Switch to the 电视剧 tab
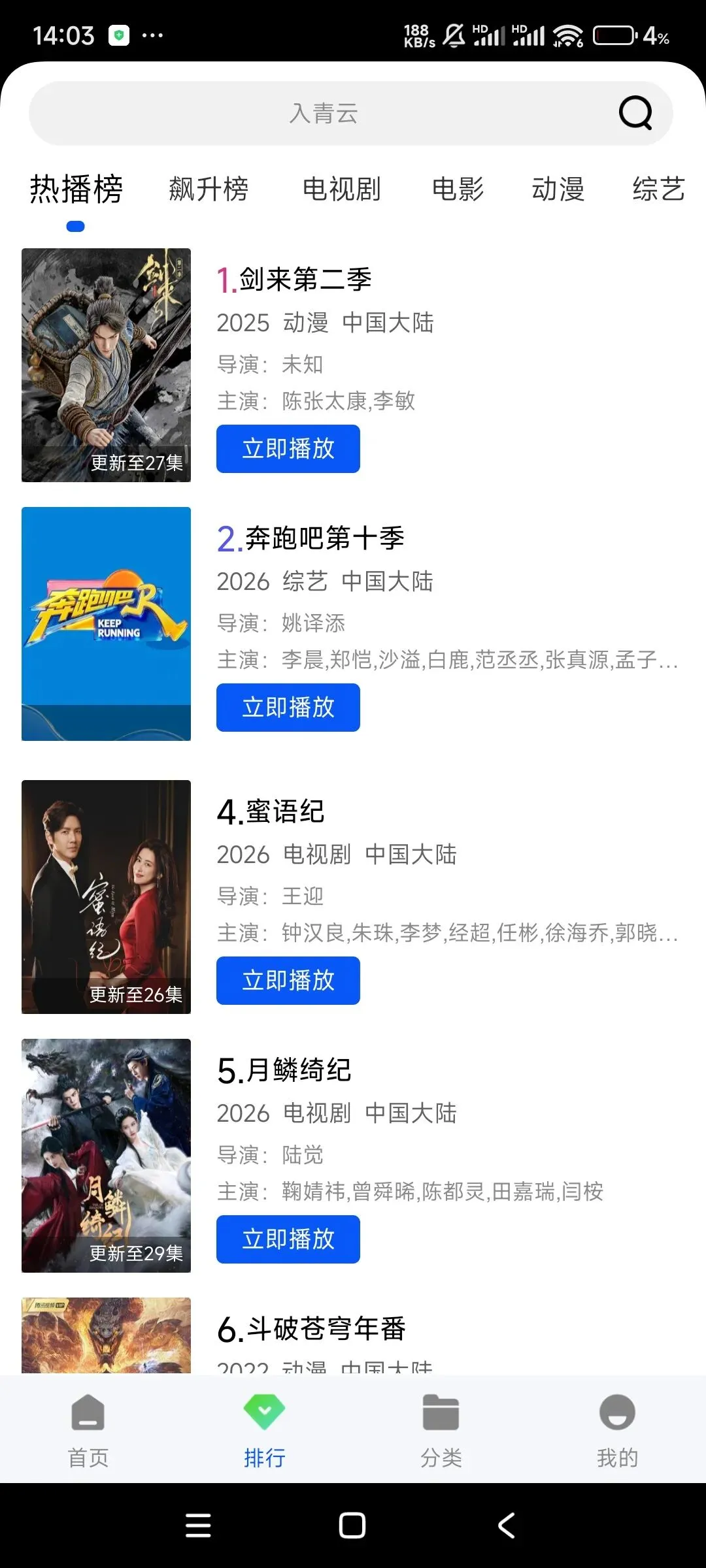Viewport: 706px width, 1568px height. (x=341, y=189)
